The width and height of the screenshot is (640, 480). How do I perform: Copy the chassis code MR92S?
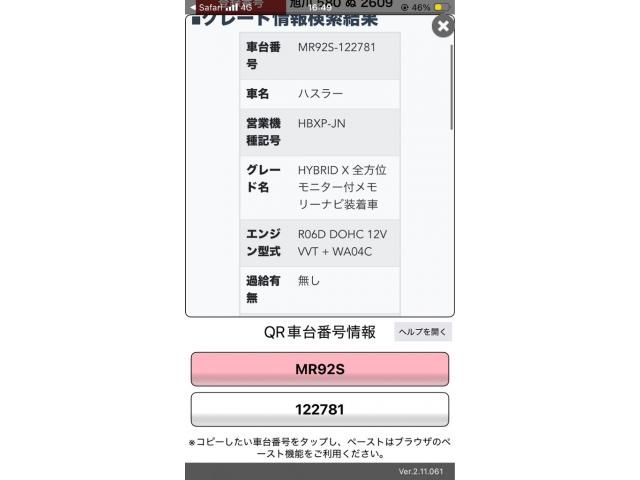(320, 369)
